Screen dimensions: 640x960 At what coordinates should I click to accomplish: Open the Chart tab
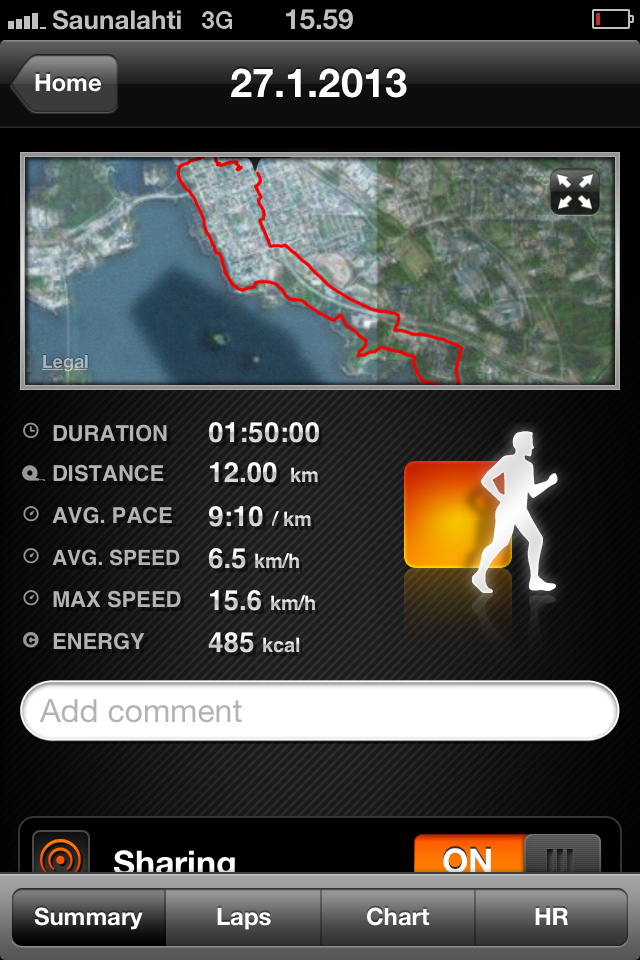pyautogui.click(x=398, y=917)
